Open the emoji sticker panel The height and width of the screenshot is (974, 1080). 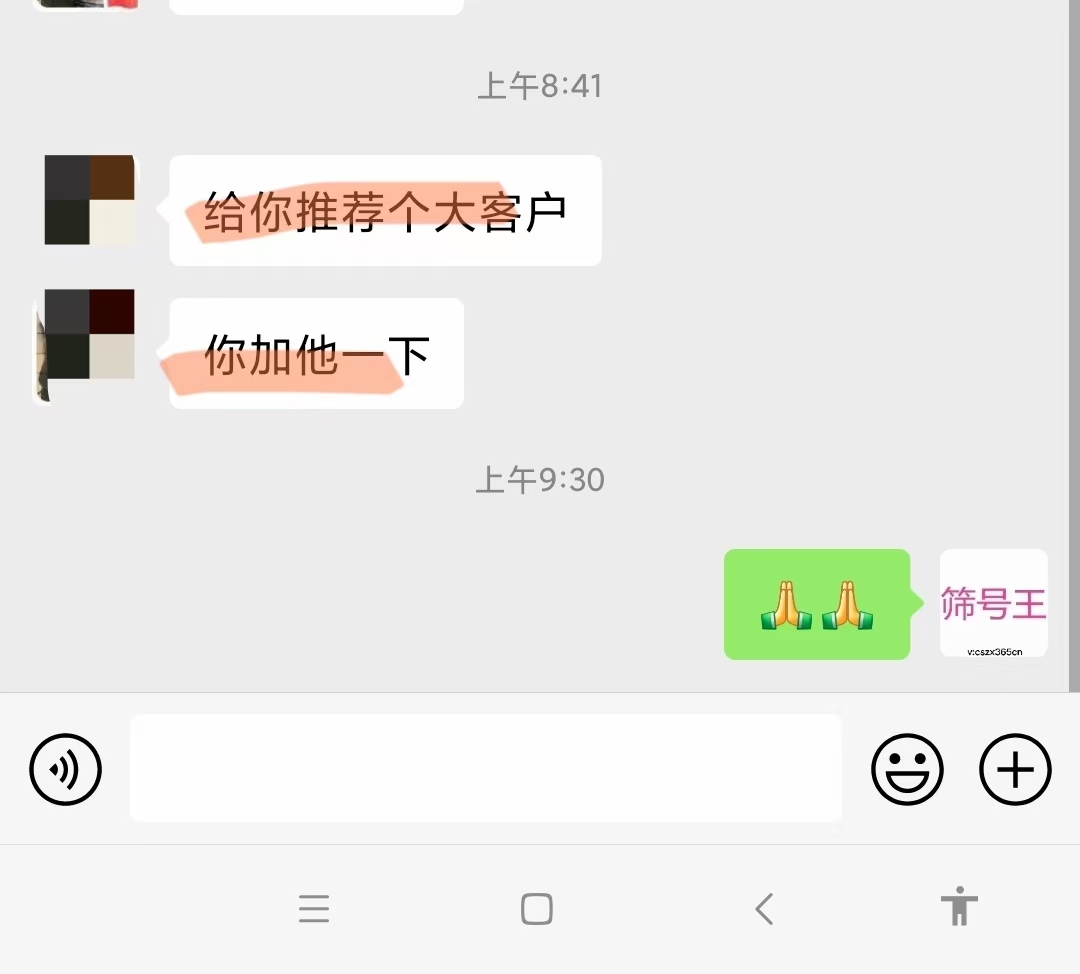click(x=907, y=769)
